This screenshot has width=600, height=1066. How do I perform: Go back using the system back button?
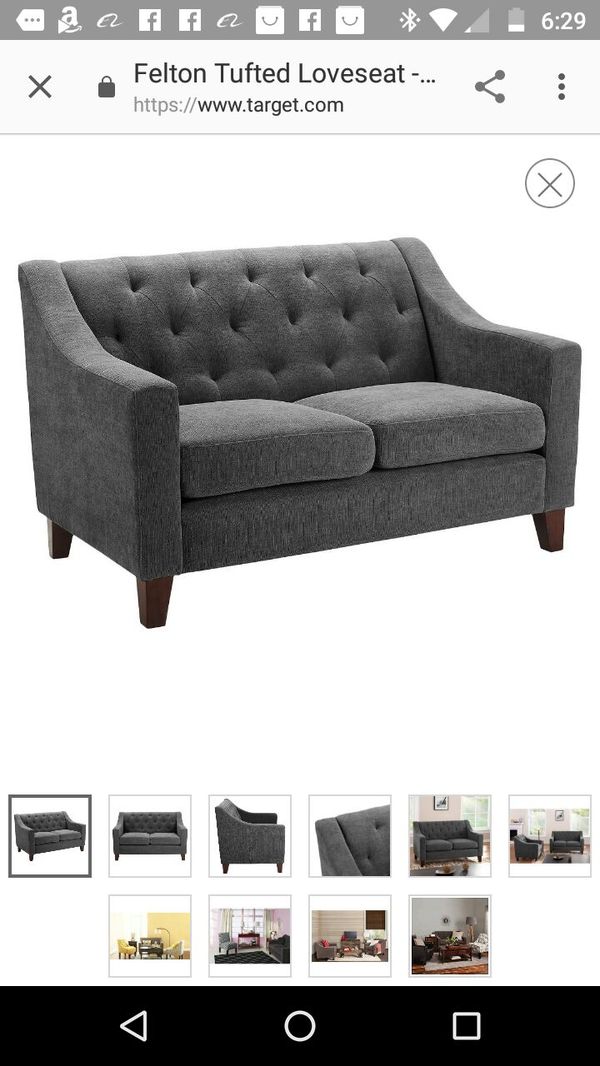click(x=134, y=1026)
